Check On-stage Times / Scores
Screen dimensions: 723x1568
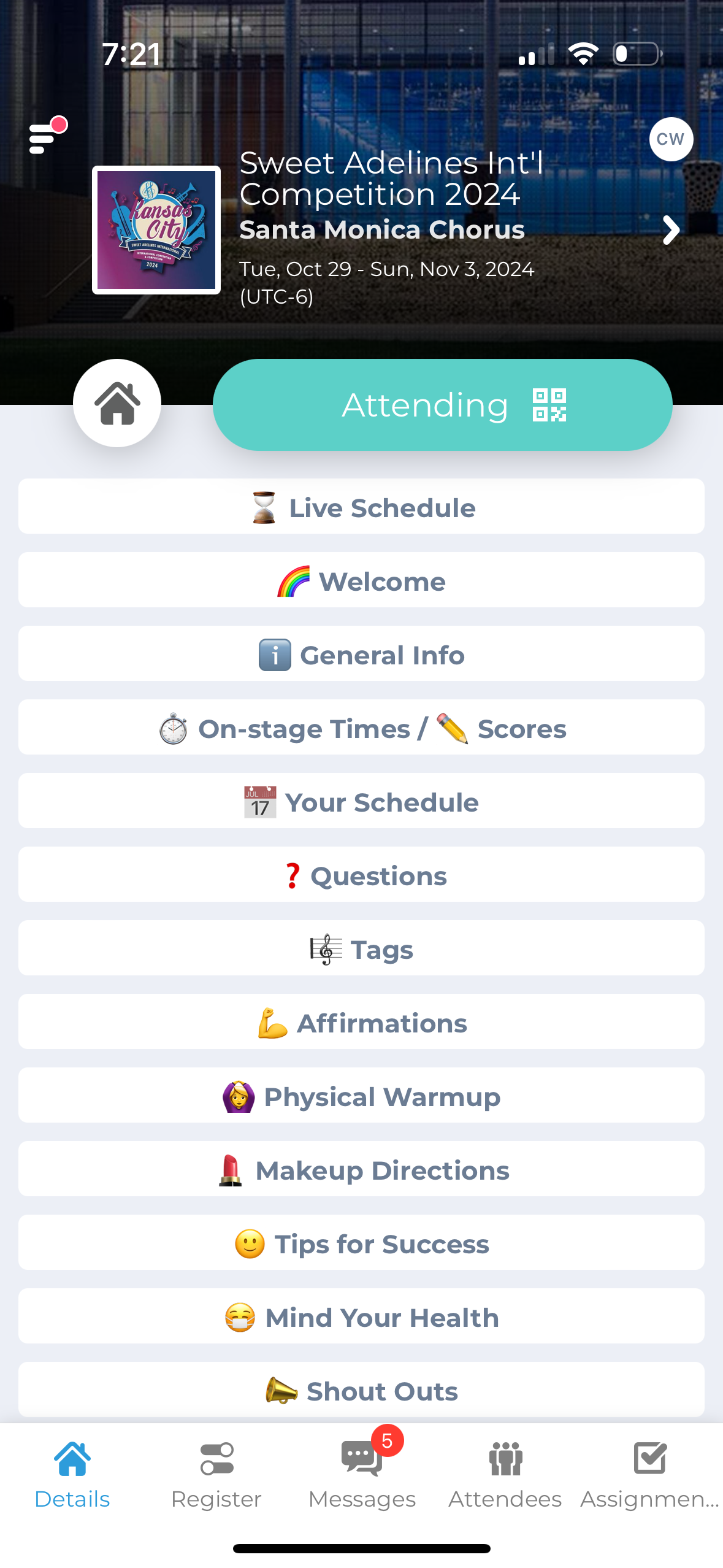click(x=361, y=728)
